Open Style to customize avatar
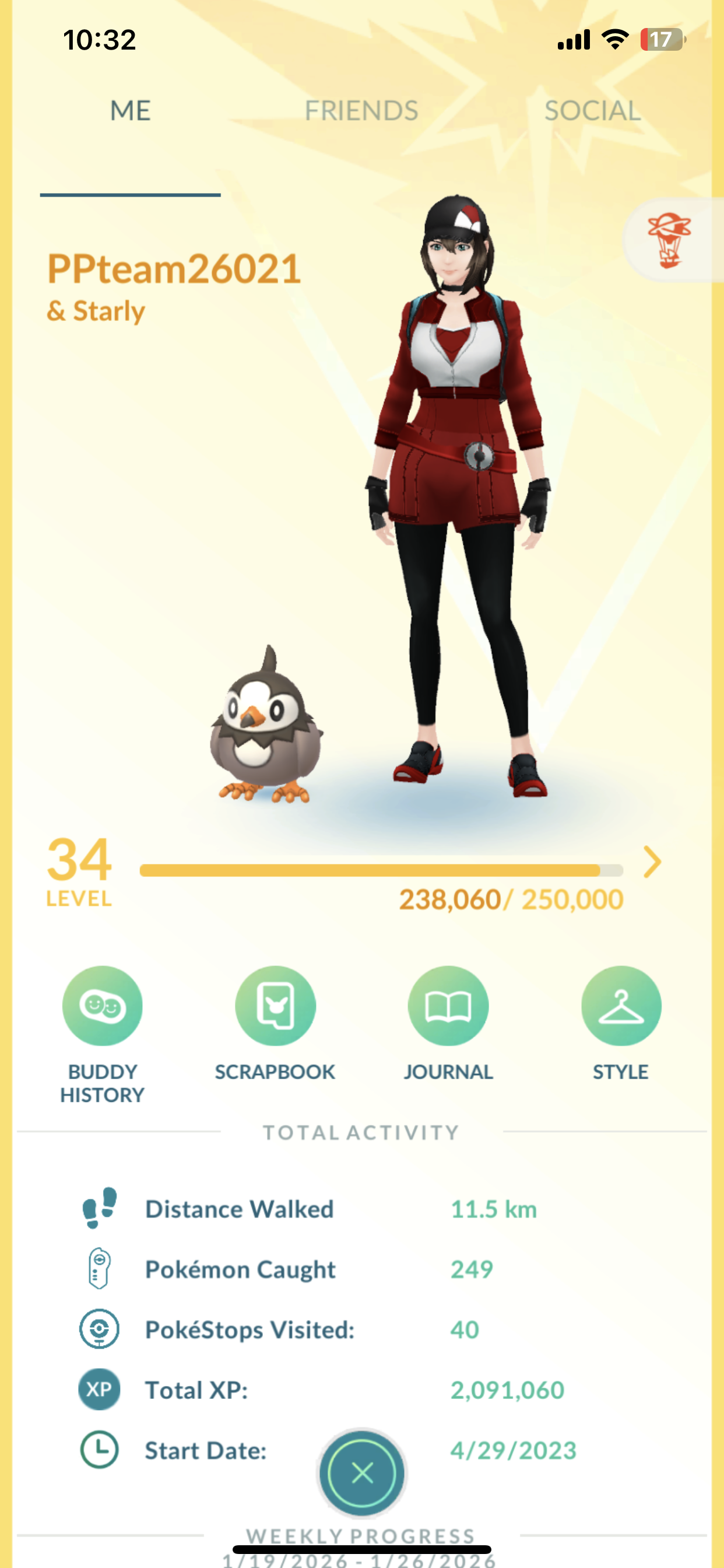The image size is (724, 1568). [x=621, y=1006]
